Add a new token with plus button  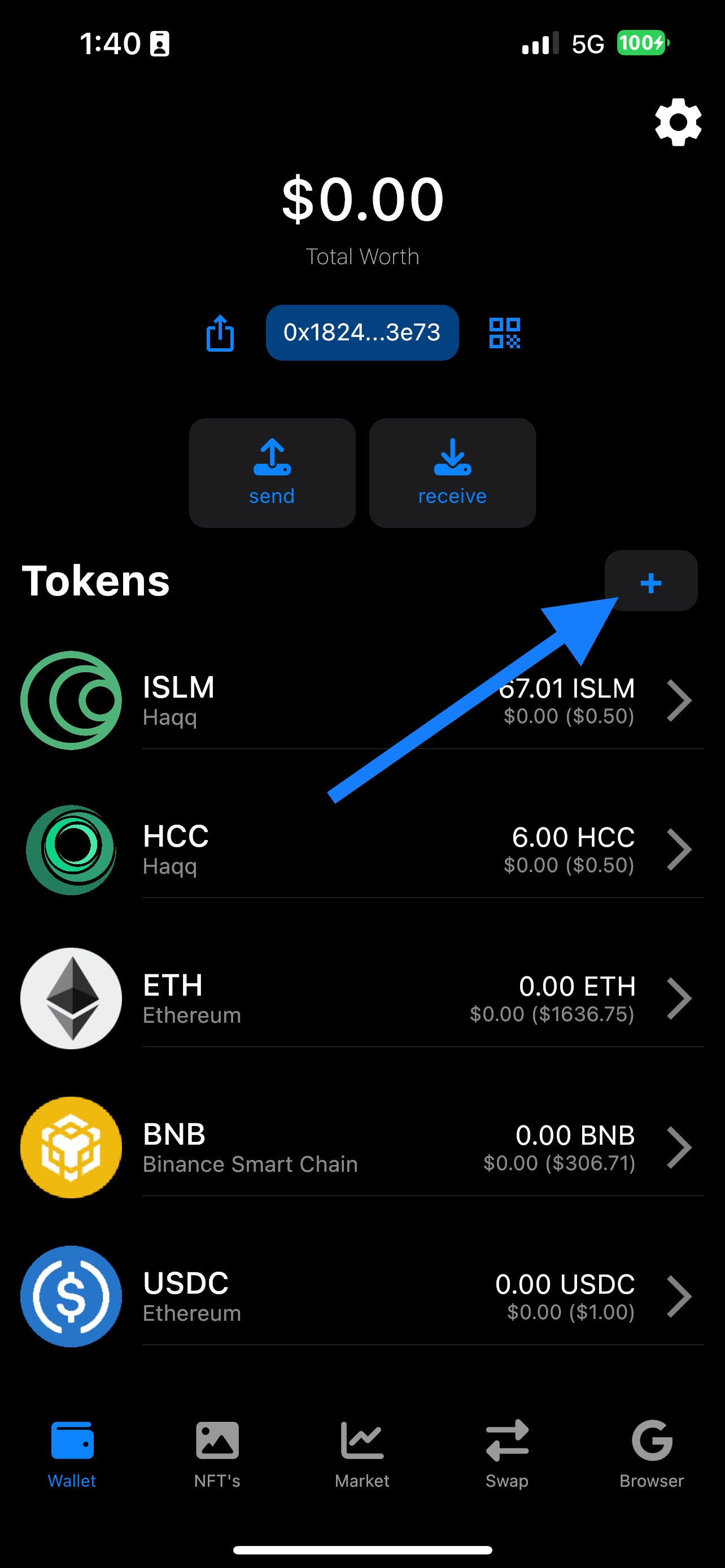[650, 581]
